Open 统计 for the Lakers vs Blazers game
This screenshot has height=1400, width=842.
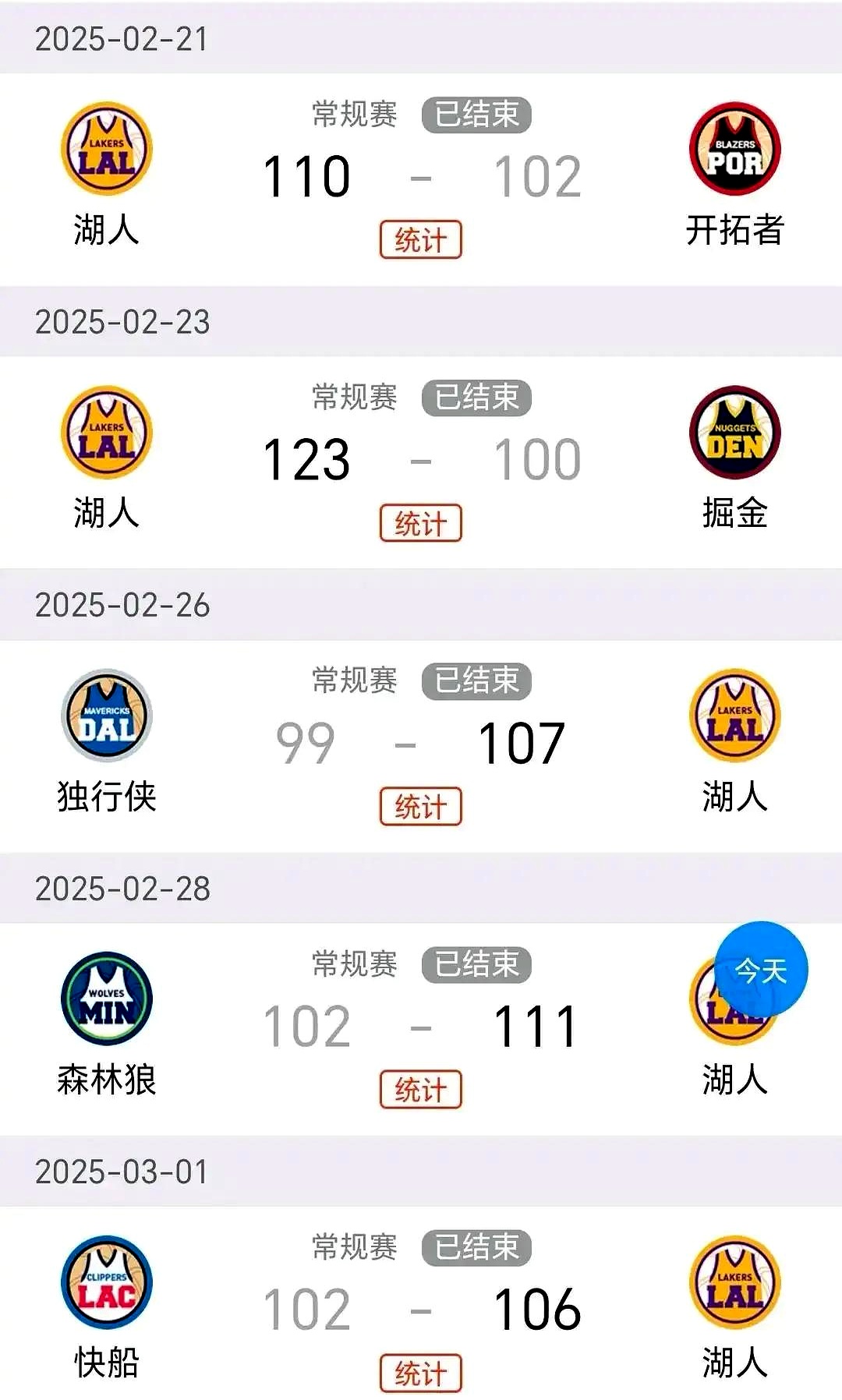tap(422, 239)
